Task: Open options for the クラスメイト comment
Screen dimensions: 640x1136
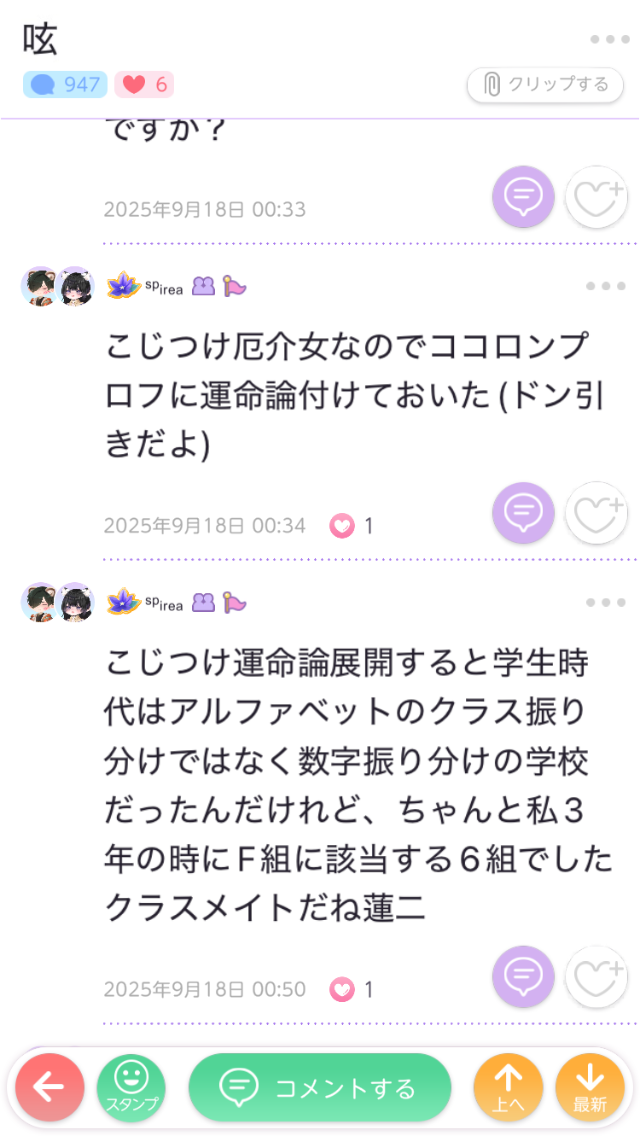Action: point(605,602)
